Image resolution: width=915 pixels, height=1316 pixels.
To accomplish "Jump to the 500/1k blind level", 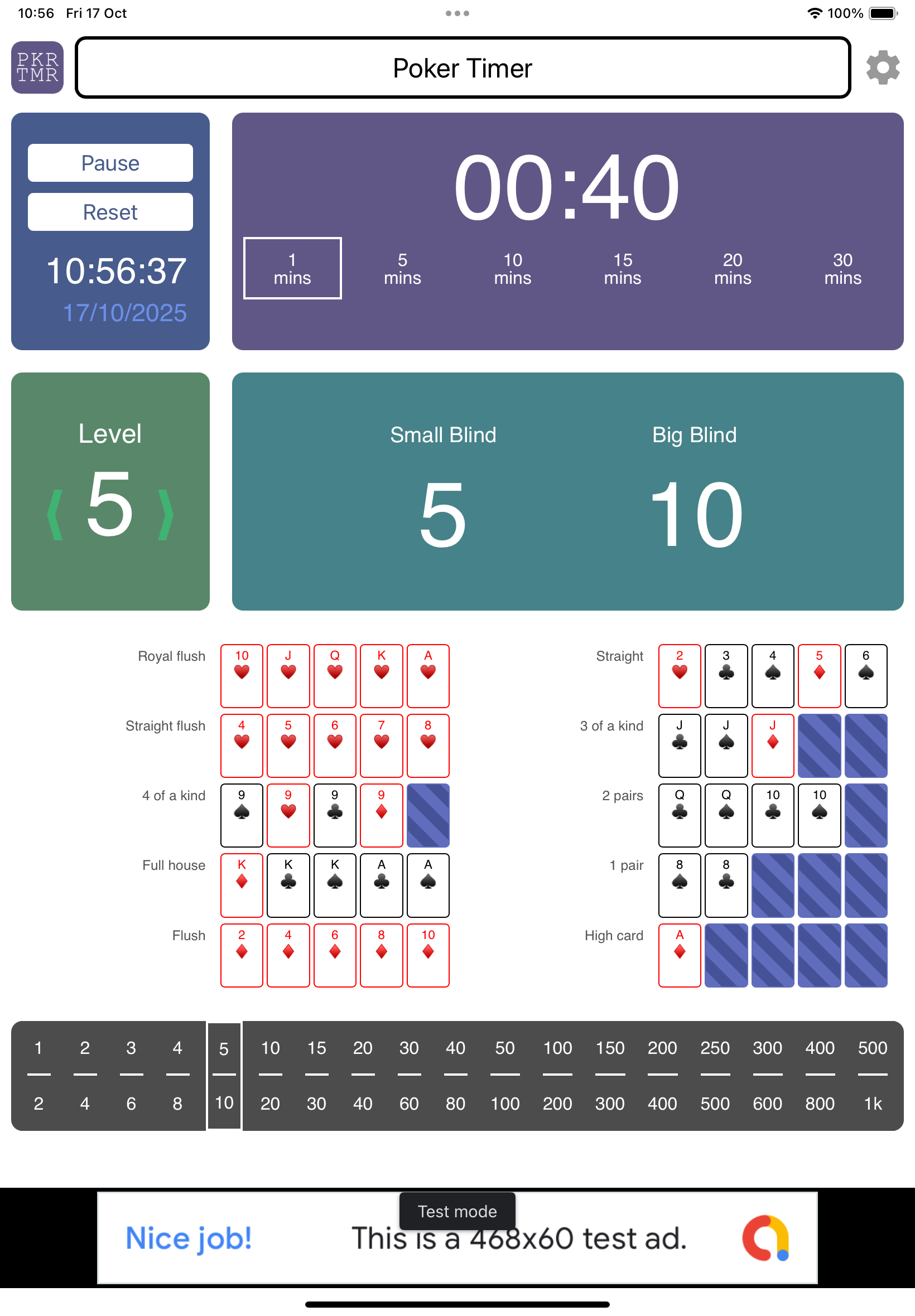I will point(873,1075).
